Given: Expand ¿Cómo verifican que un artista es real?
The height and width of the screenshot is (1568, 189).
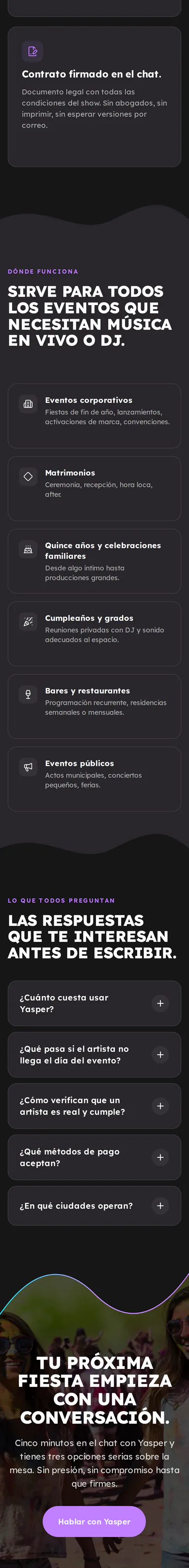Looking at the screenshot, I should click(x=94, y=1106).
